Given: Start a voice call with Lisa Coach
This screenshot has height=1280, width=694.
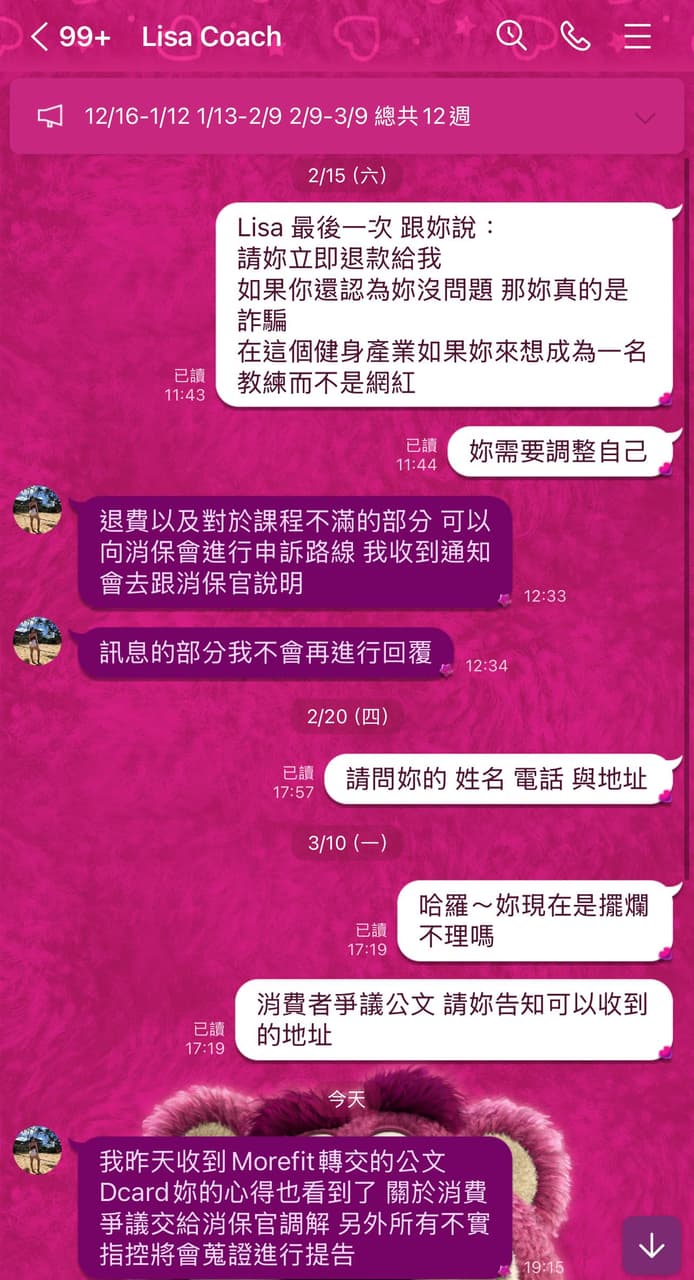Looking at the screenshot, I should (x=575, y=37).
